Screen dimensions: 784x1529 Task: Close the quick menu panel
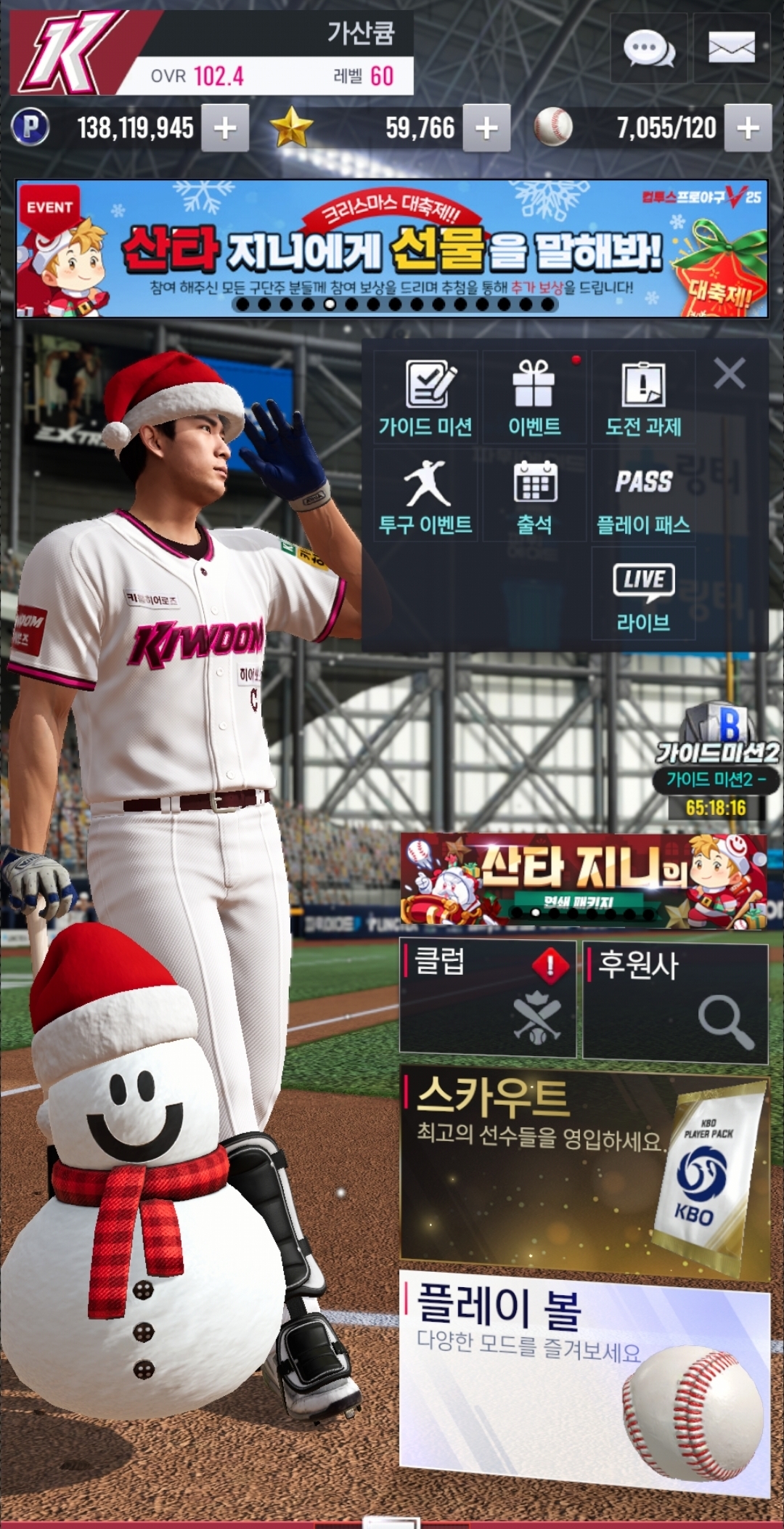pos(730,373)
